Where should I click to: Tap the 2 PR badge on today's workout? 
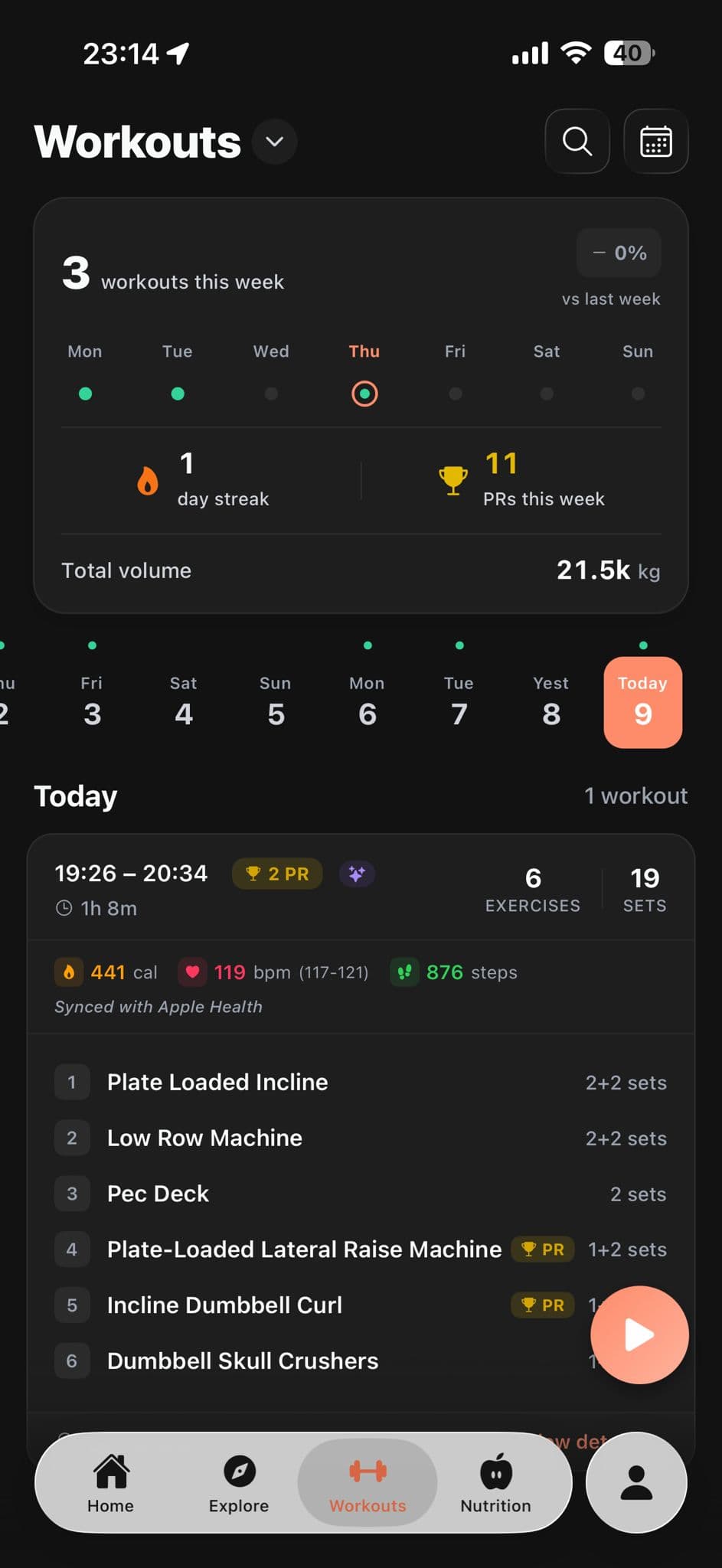click(x=276, y=874)
